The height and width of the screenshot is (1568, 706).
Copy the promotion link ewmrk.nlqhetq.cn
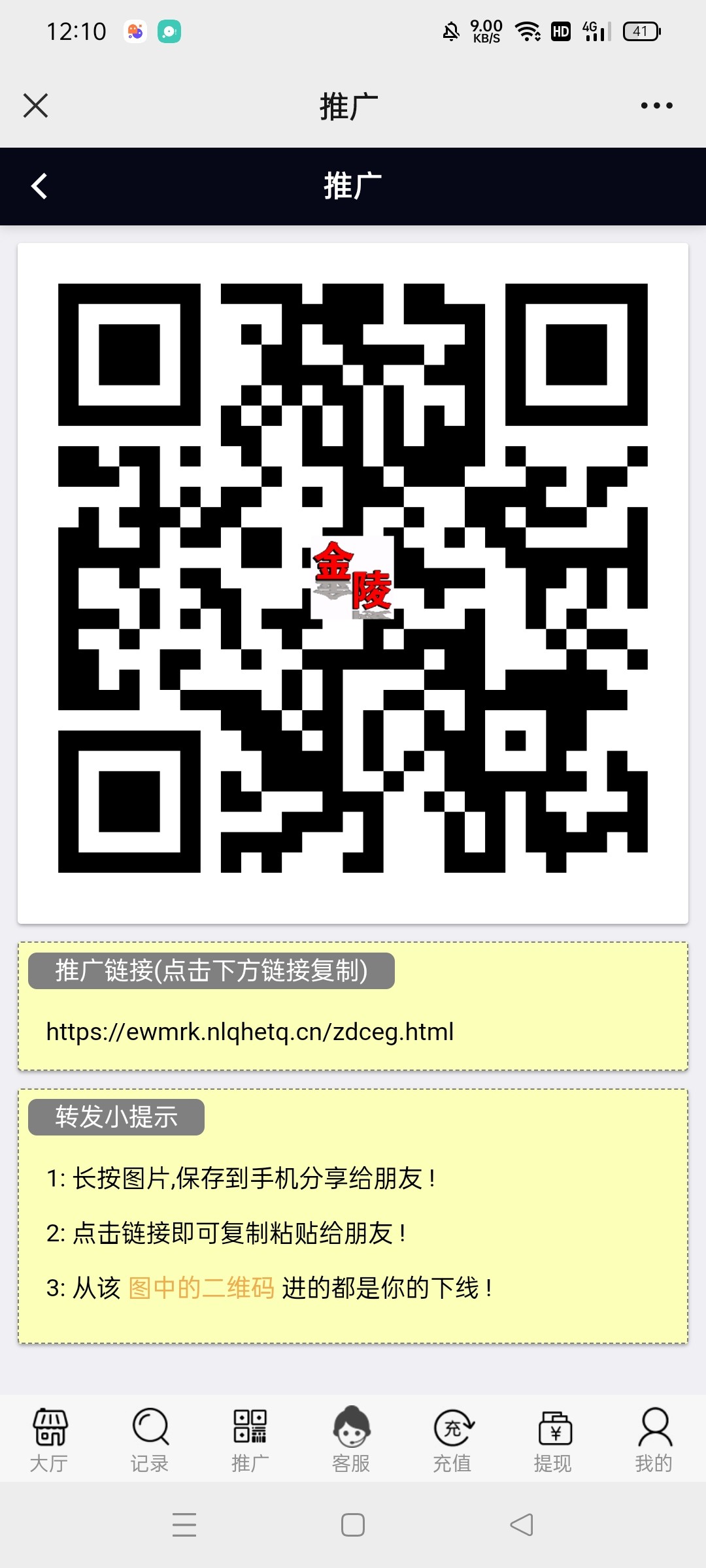(250, 1032)
